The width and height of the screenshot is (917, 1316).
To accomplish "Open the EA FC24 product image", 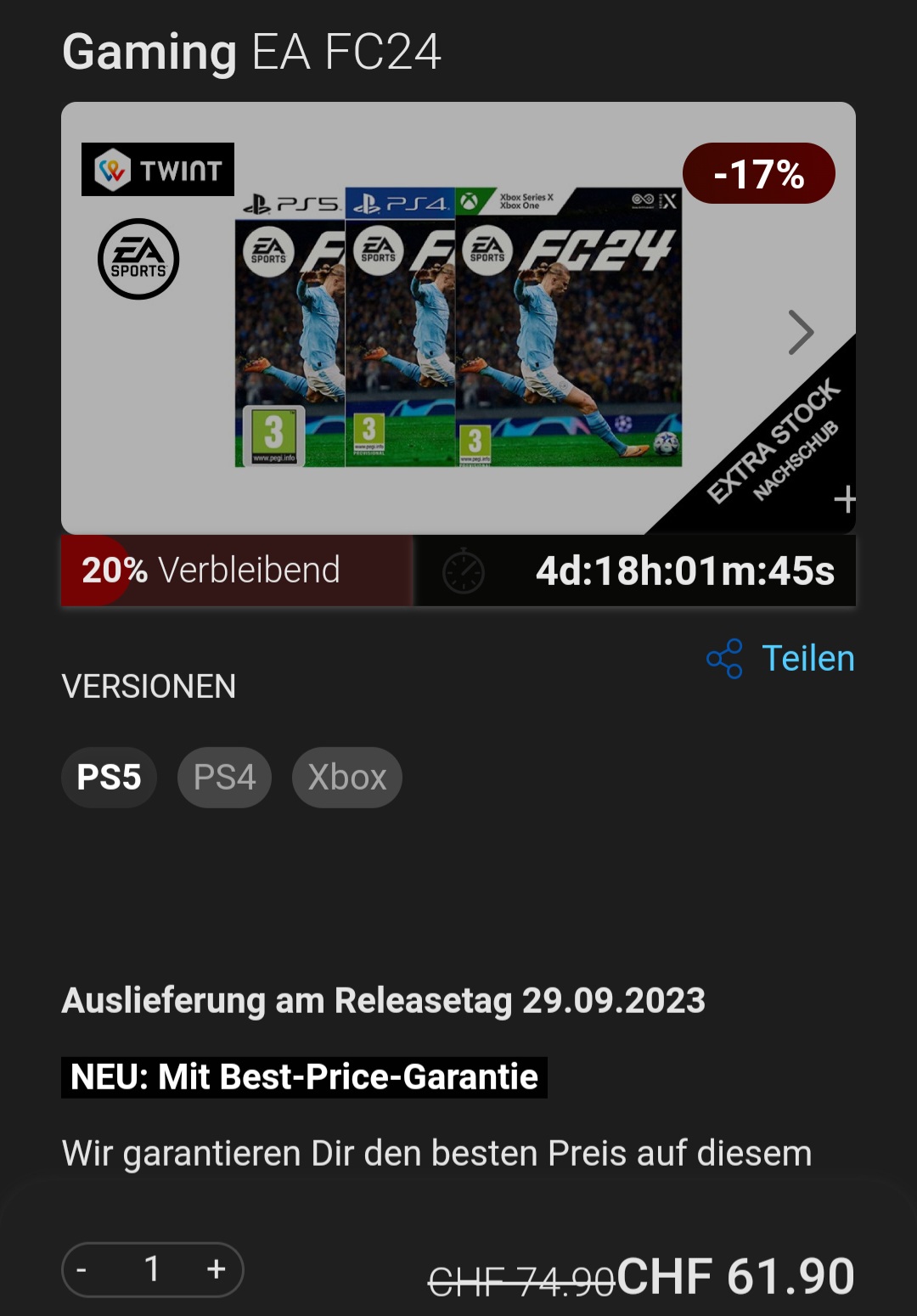I will point(458,327).
